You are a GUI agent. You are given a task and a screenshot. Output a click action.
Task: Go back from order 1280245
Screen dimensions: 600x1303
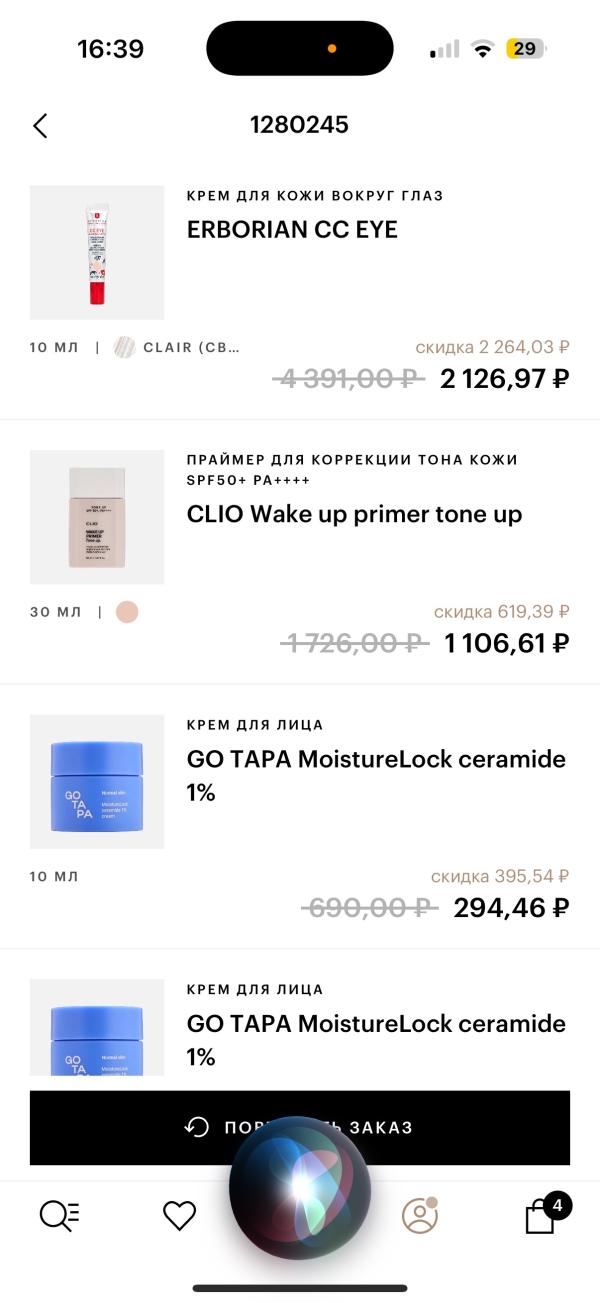coord(40,125)
